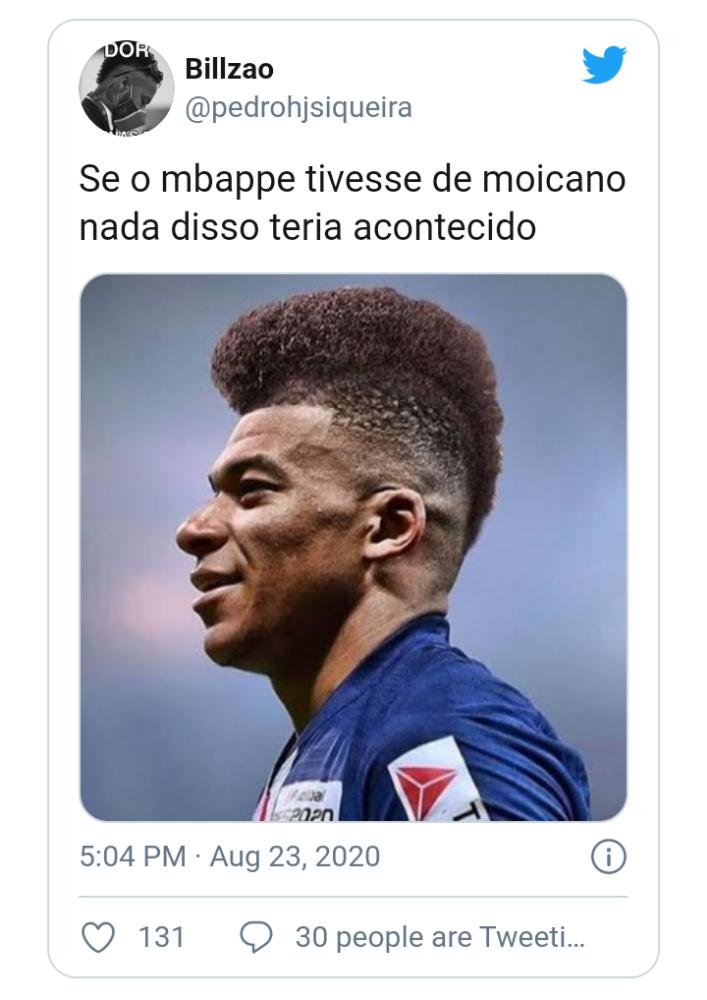Screen dimensions: 707x1000
Task: Tap the Billzao display name
Action: tap(230, 69)
